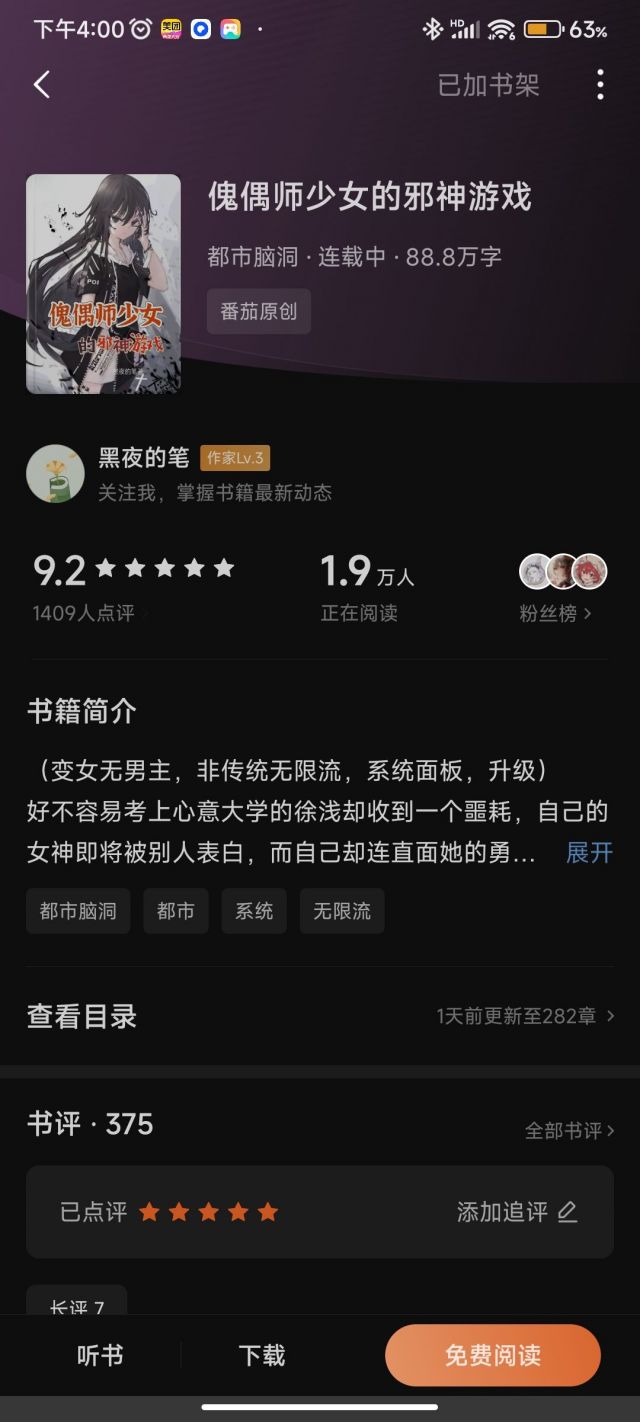
Task: View 全部书评 all reviews
Action: coord(569,1130)
